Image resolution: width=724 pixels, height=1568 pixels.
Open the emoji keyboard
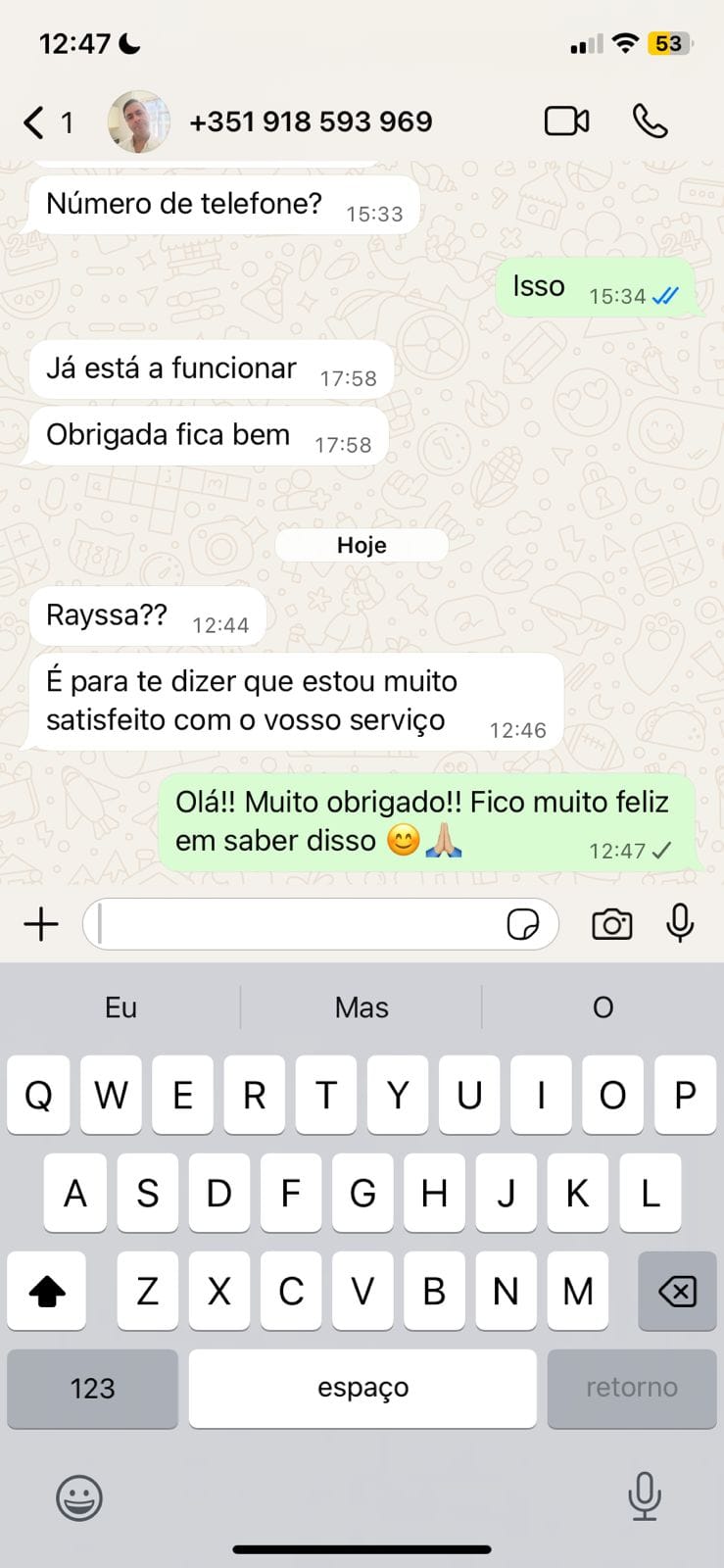(x=79, y=1497)
